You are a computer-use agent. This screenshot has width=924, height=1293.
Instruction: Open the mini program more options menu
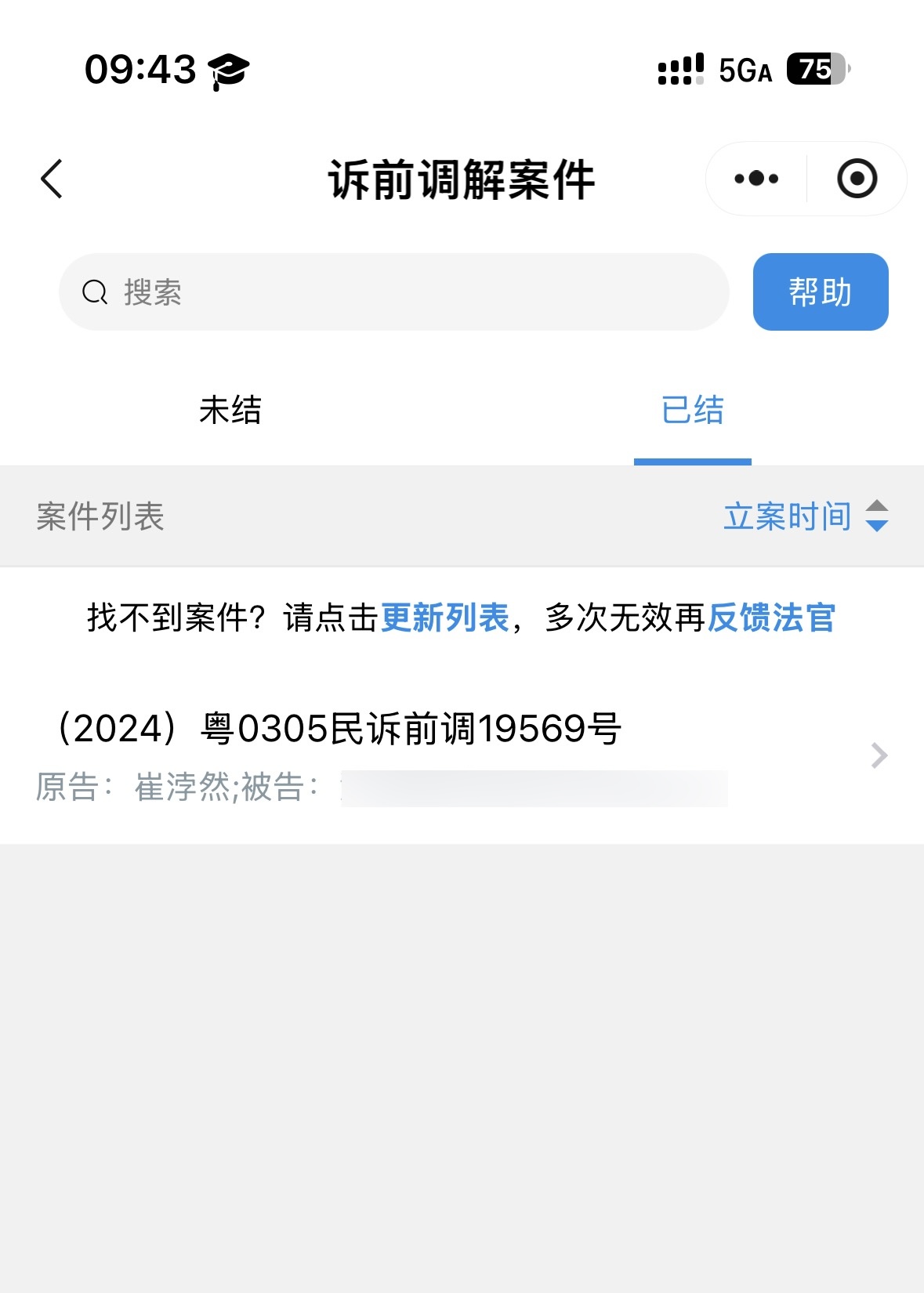pyautogui.click(x=756, y=179)
